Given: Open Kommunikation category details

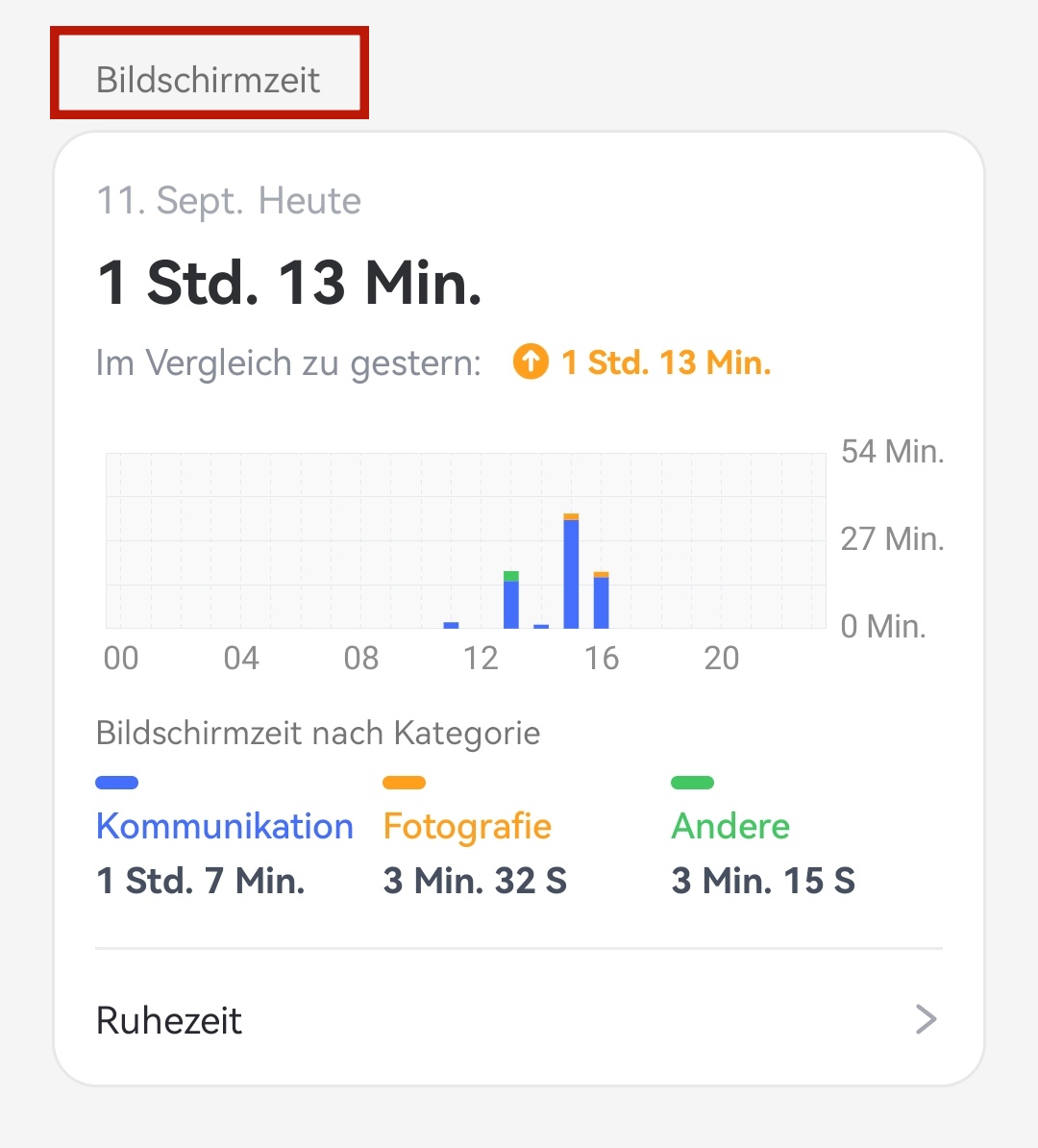Looking at the screenshot, I should (224, 826).
